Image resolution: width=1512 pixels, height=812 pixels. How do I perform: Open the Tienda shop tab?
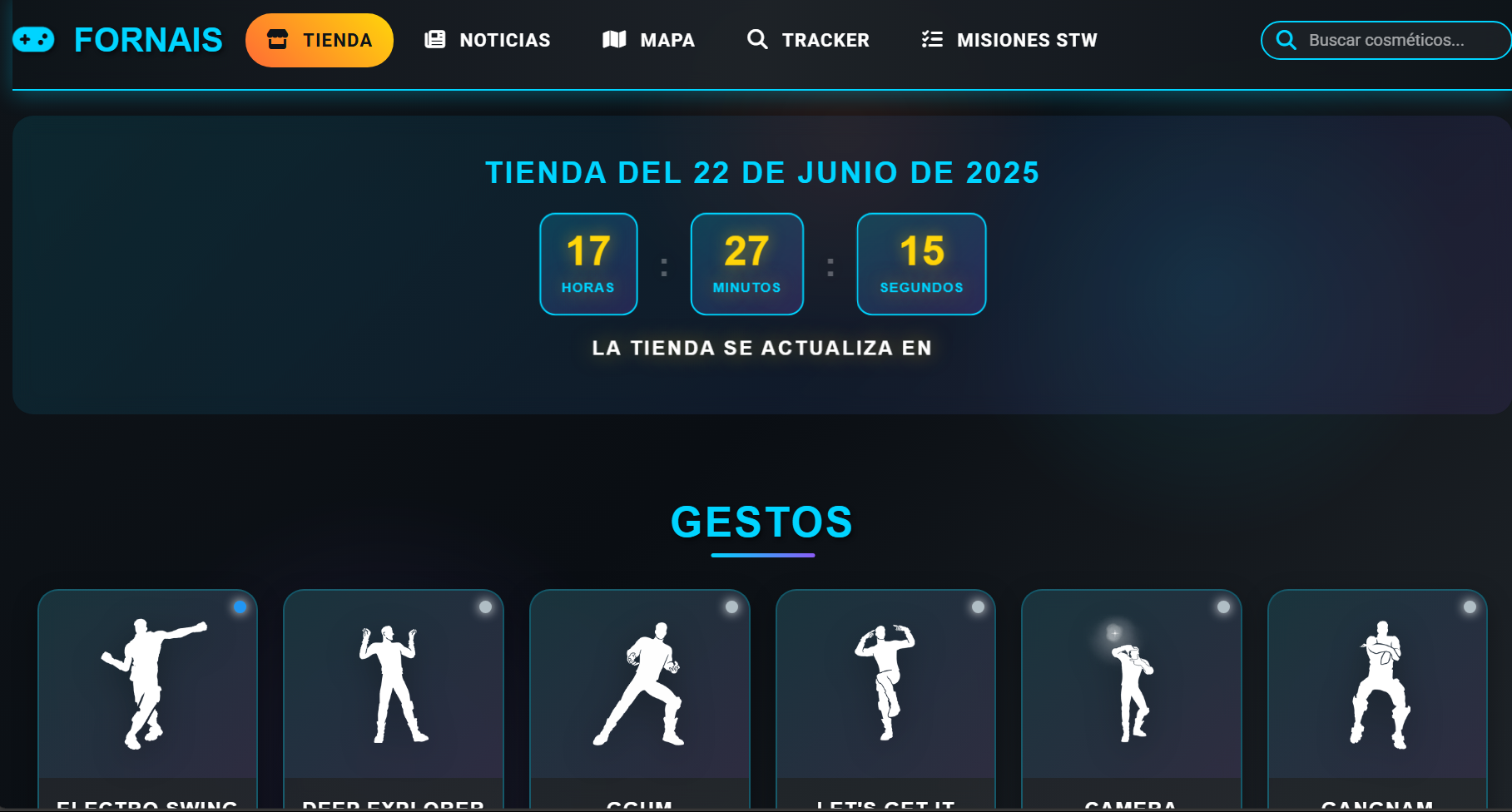pos(320,40)
